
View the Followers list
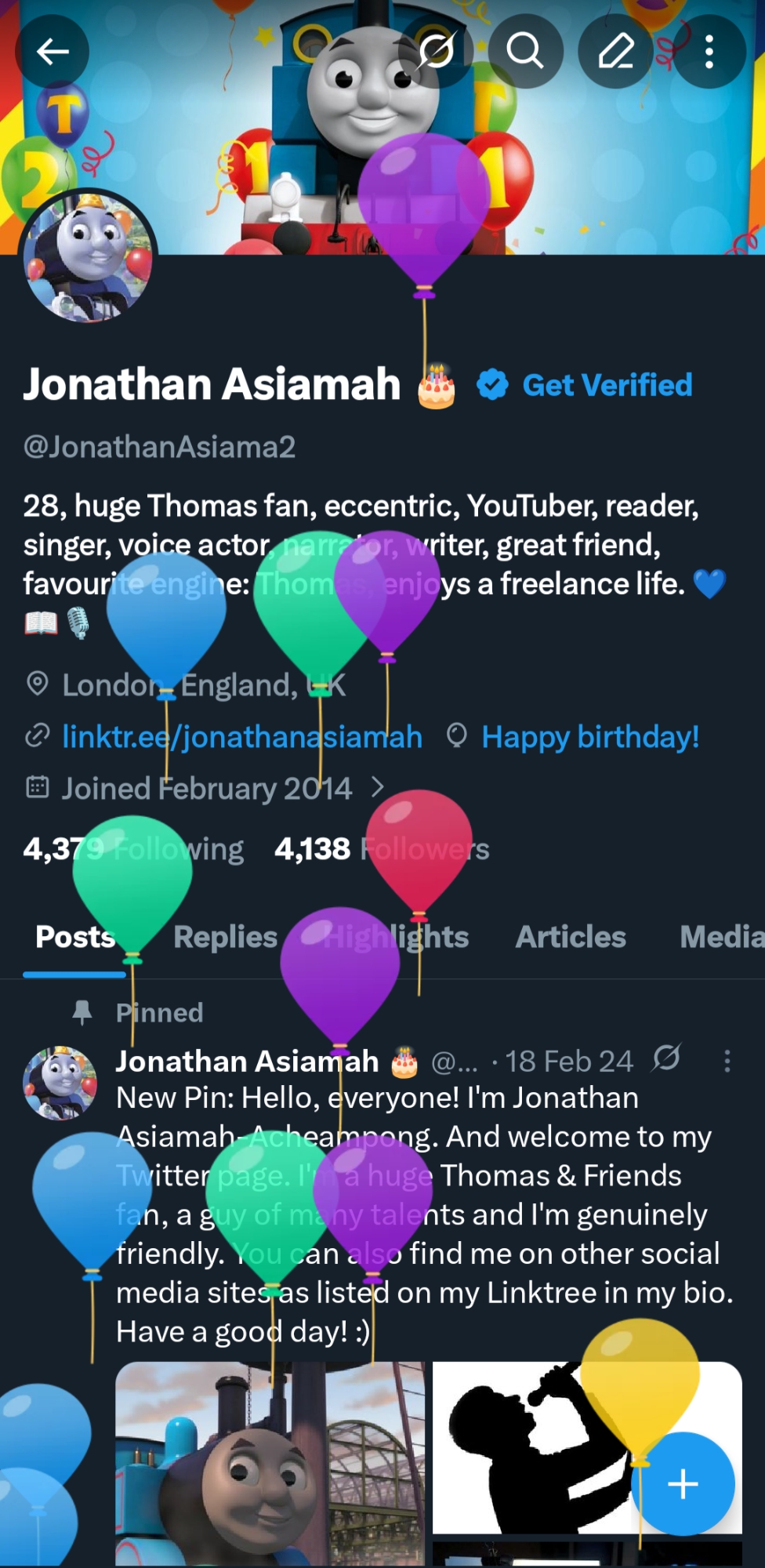pos(382,849)
